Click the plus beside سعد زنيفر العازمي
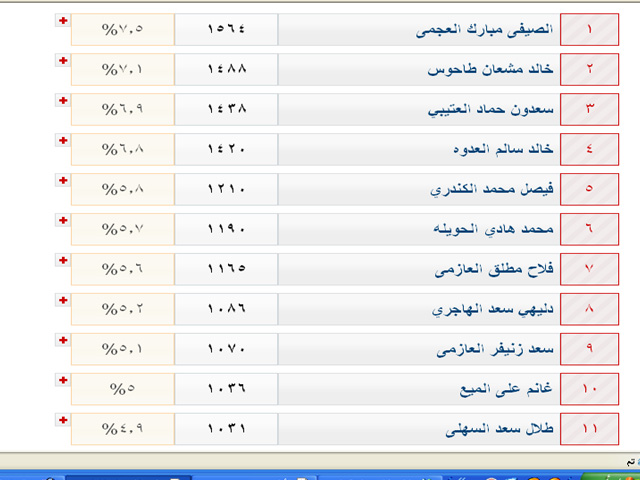640x480 pixels. coord(64,341)
